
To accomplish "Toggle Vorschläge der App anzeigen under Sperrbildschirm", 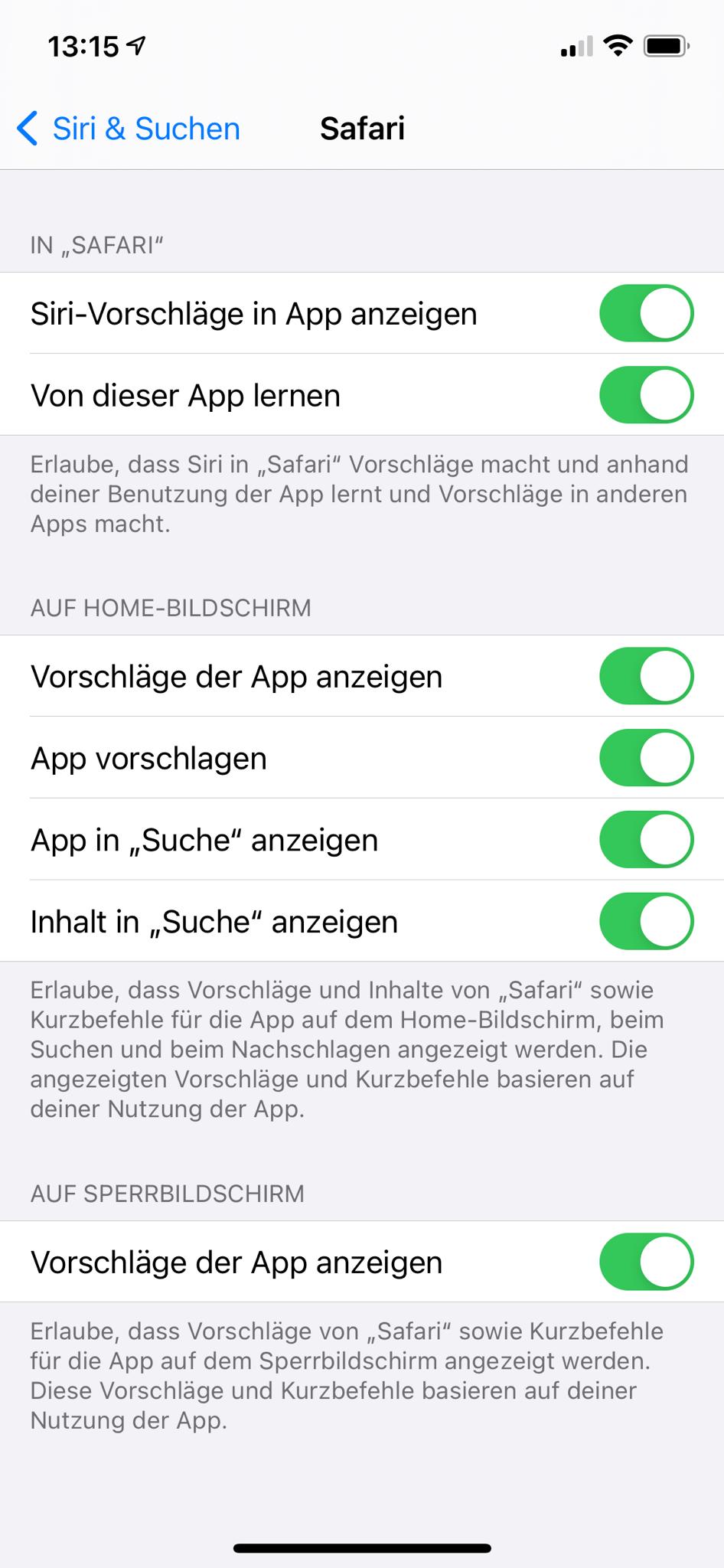I will (x=646, y=1262).
